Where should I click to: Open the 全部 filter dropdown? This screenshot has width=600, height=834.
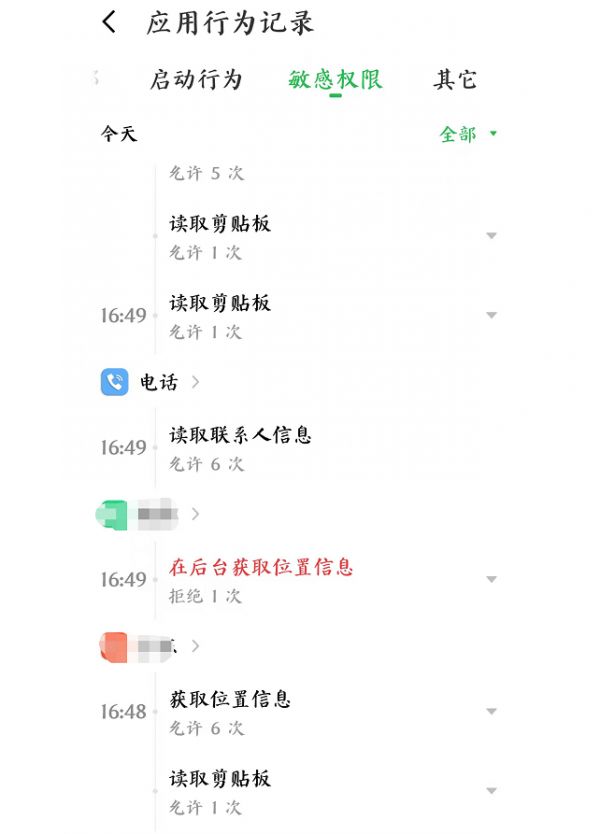(468, 134)
